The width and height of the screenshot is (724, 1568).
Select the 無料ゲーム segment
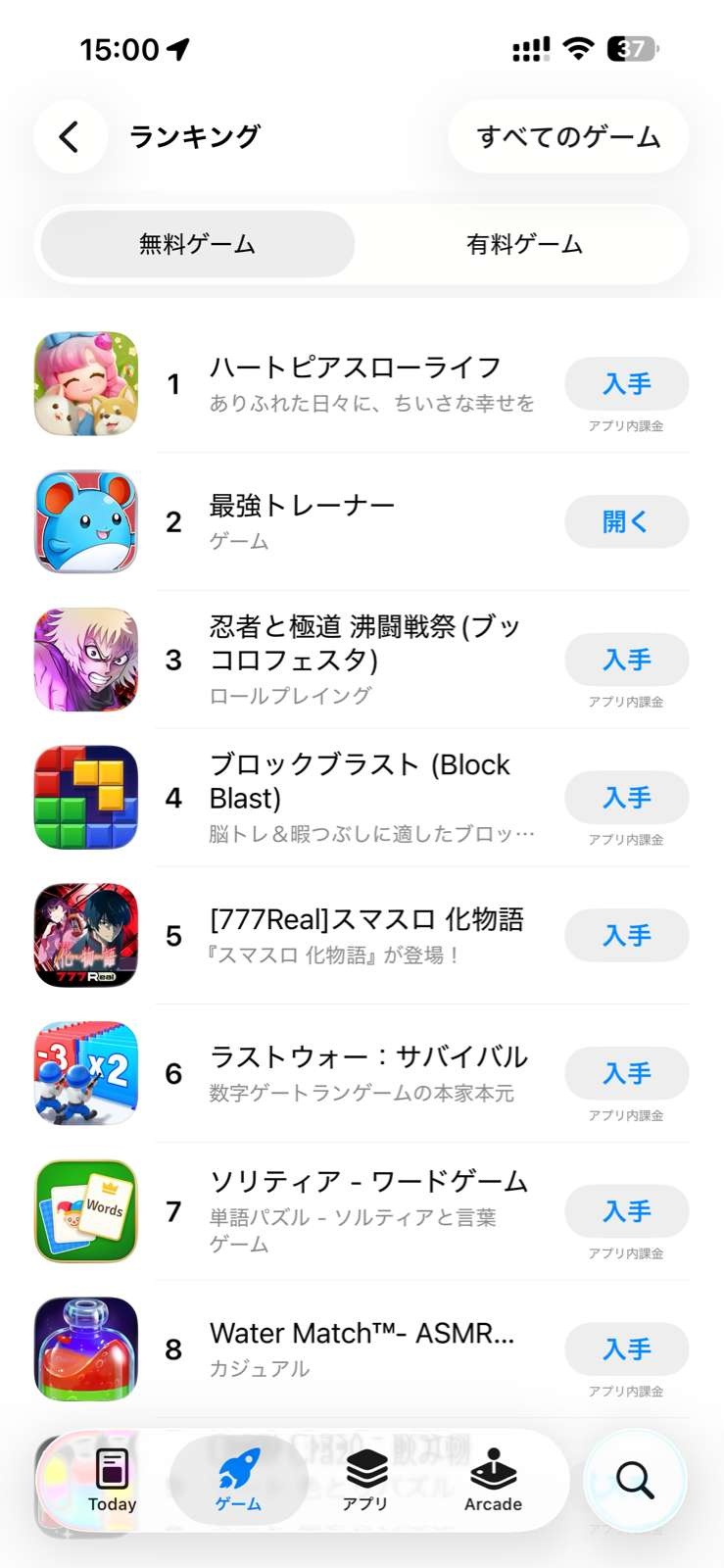pos(197,244)
